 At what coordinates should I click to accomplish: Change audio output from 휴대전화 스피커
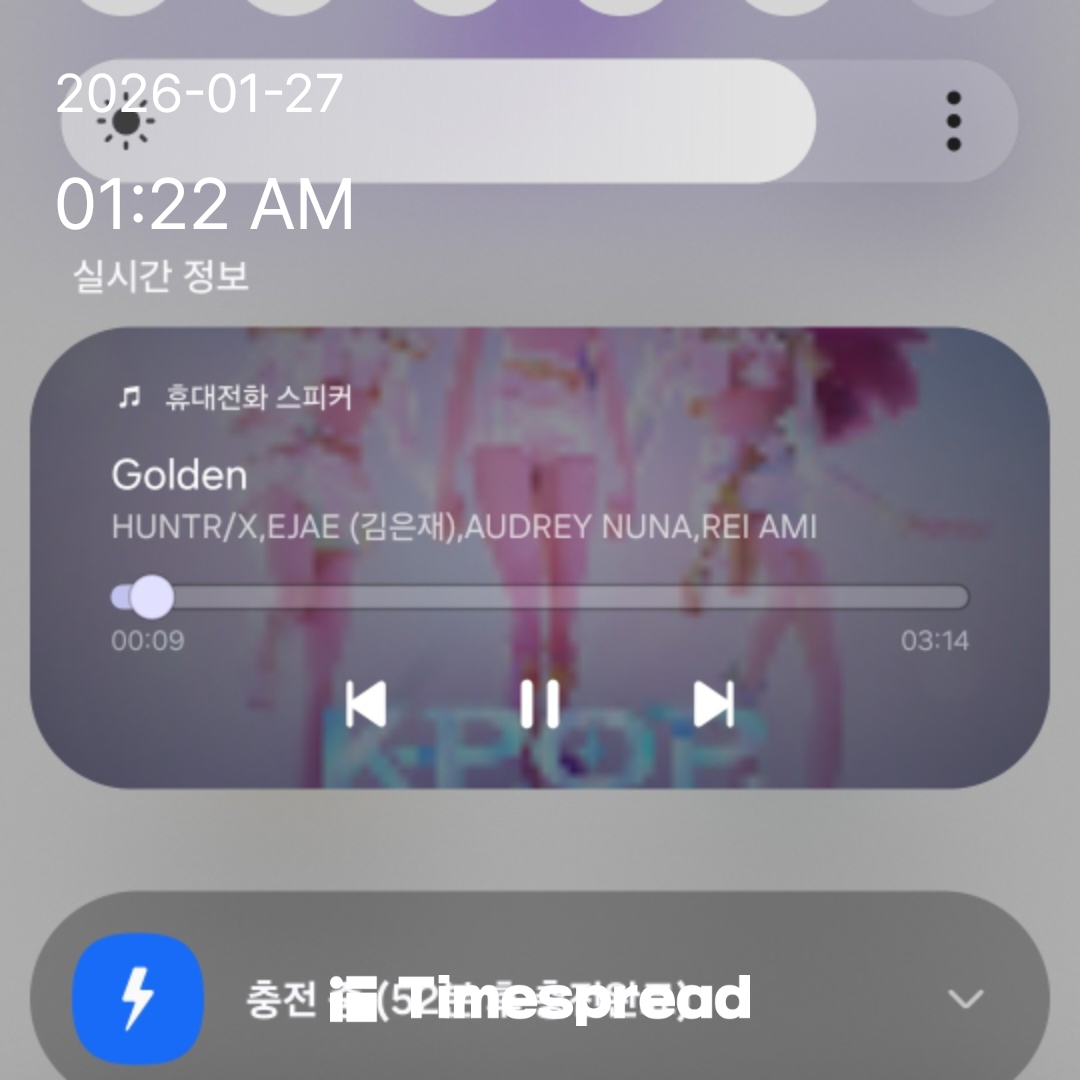coord(235,398)
